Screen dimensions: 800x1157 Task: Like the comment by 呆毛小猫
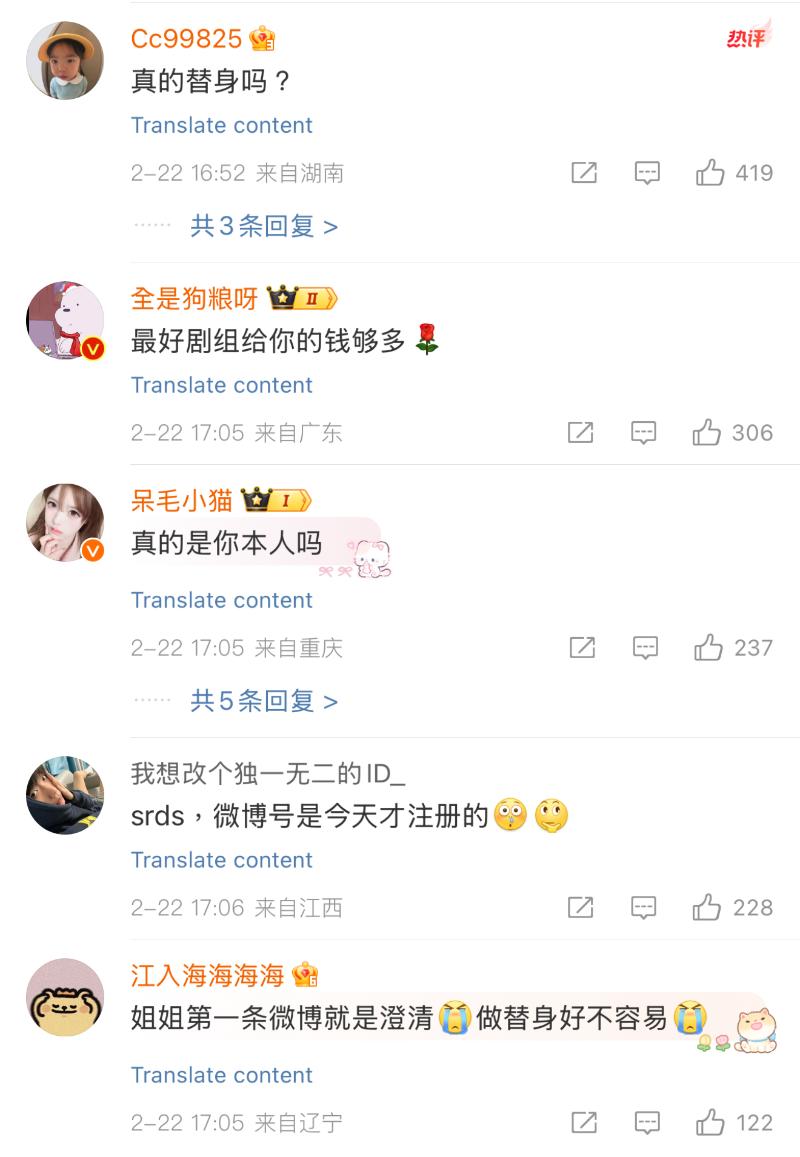[708, 648]
